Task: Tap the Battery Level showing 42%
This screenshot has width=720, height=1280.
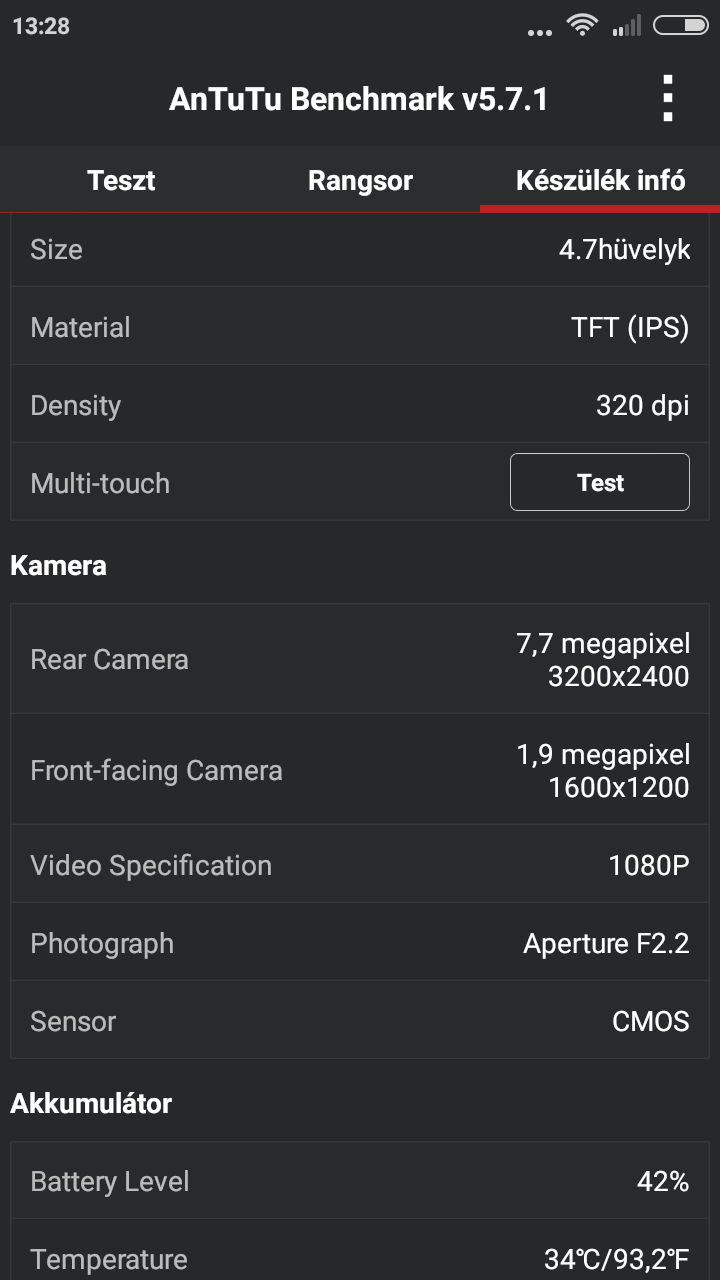Action: tap(360, 1180)
